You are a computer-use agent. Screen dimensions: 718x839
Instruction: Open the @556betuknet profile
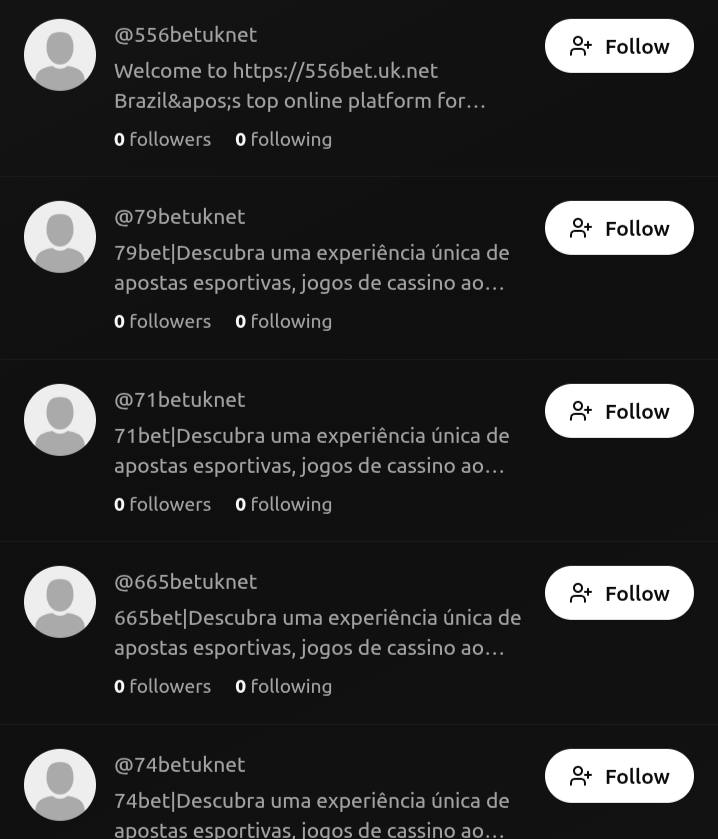(x=186, y=35)
